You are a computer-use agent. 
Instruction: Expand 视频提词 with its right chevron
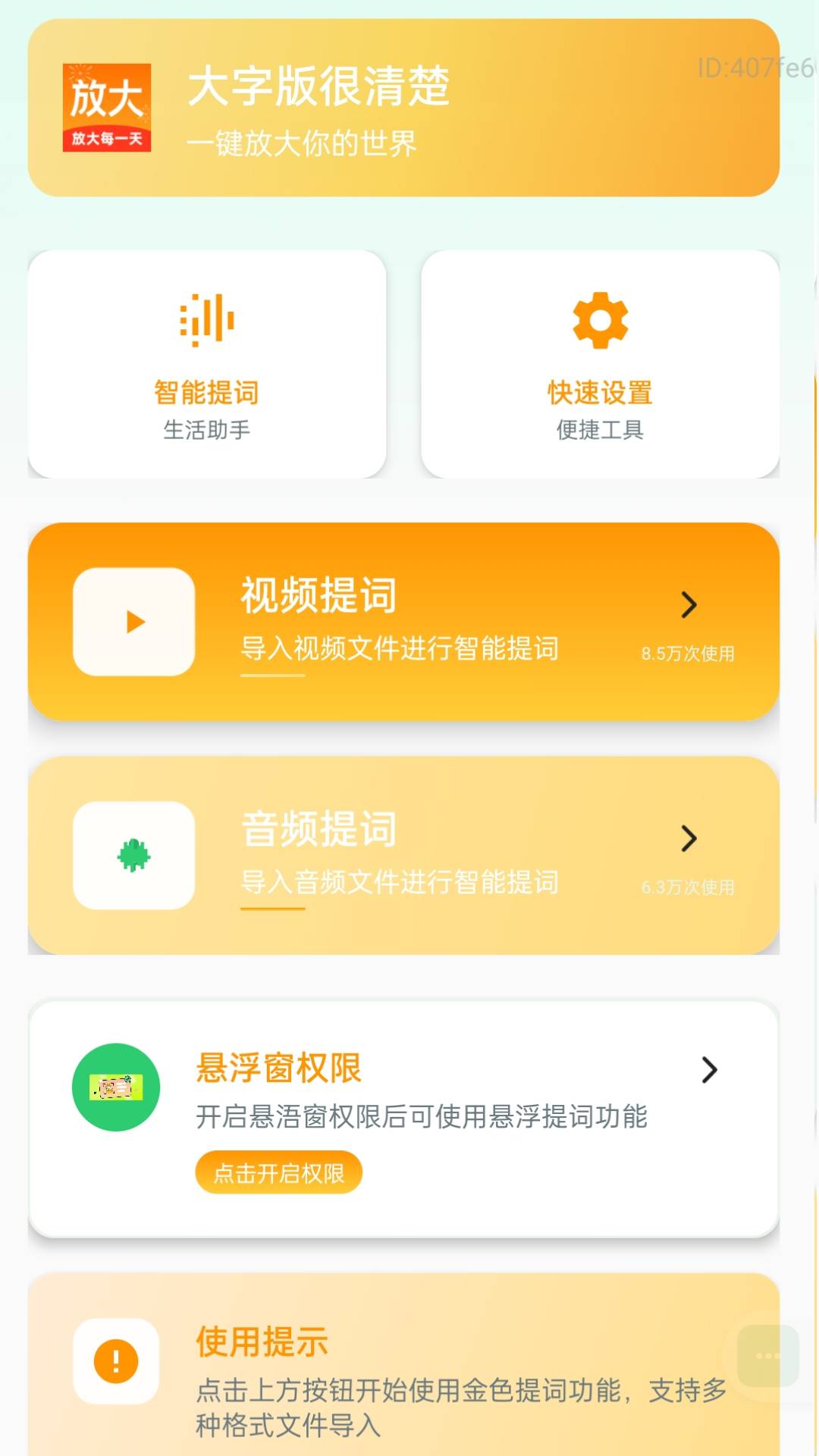coord(689,605)
